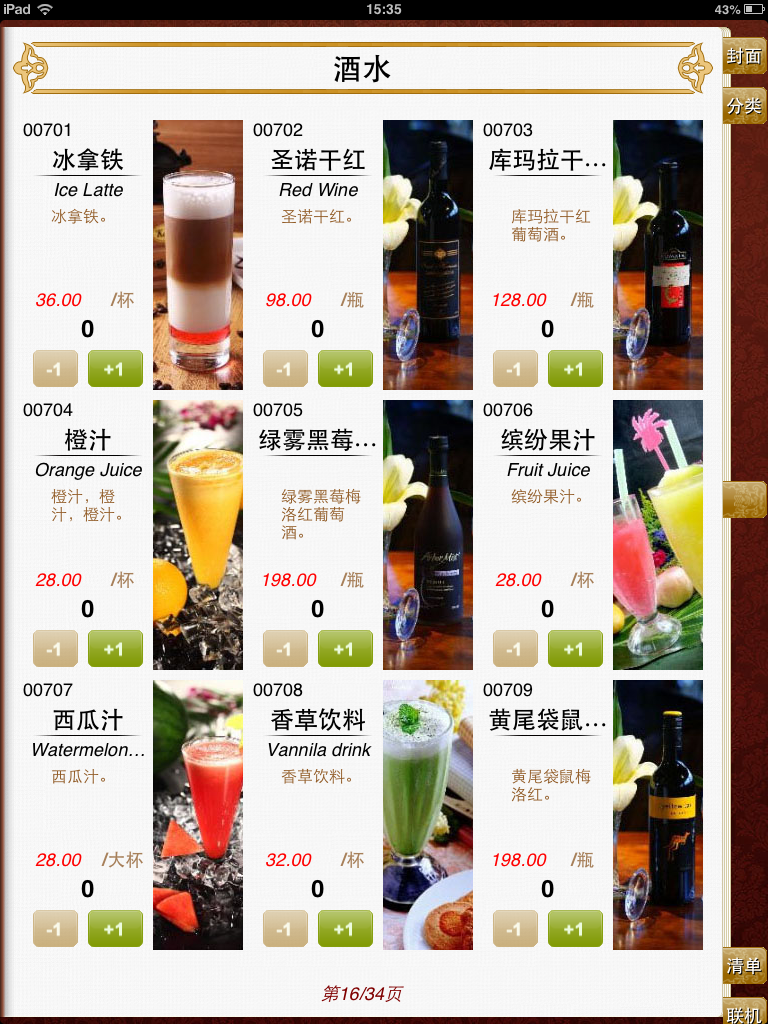Remove one Ice Latte from the order
Viewport: 768px width, 1024px height.
click(55, 369)
